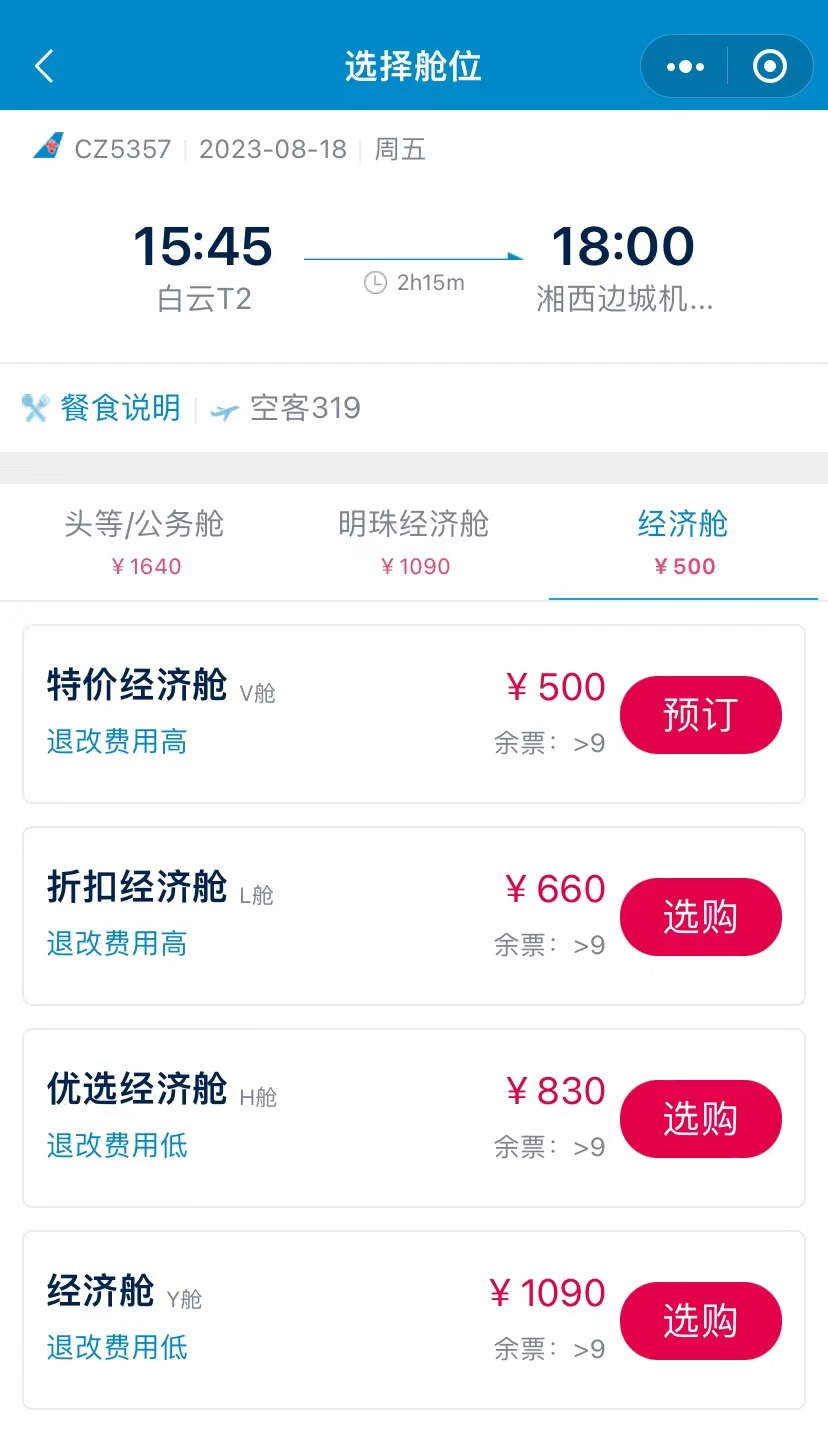The height and width of the screenshot is (1431, 828).
Task: Tap 选购 for the ¥660 折扣经济舱
Action: coord(701,917)
